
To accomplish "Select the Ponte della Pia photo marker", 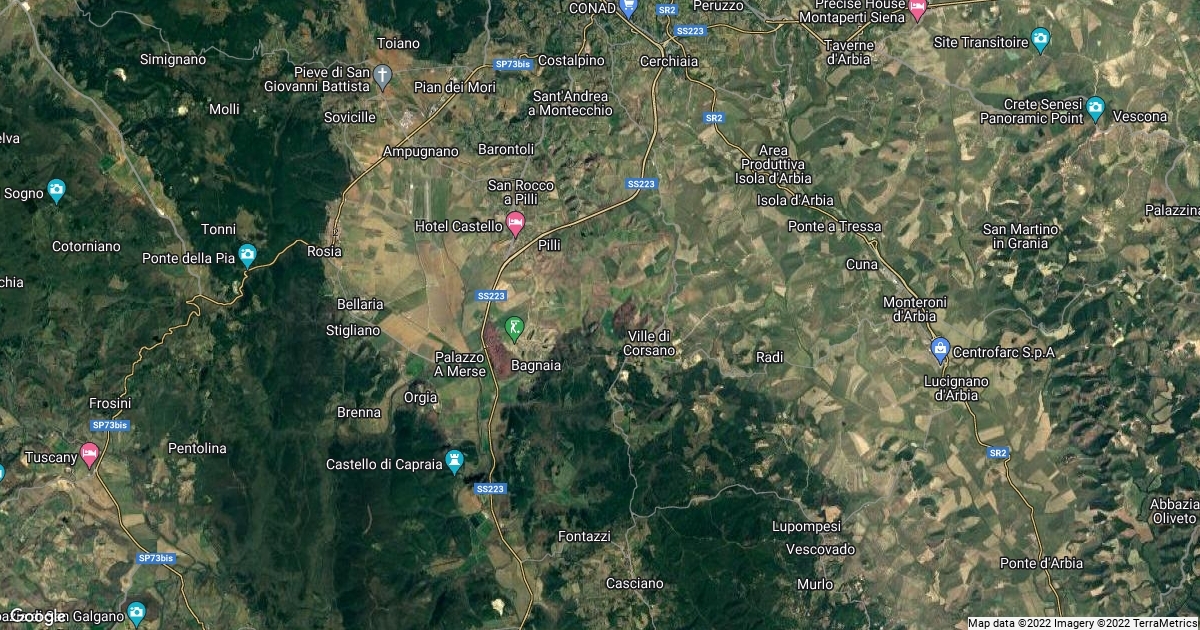I will pyautogui.click(x=247, y=255).
